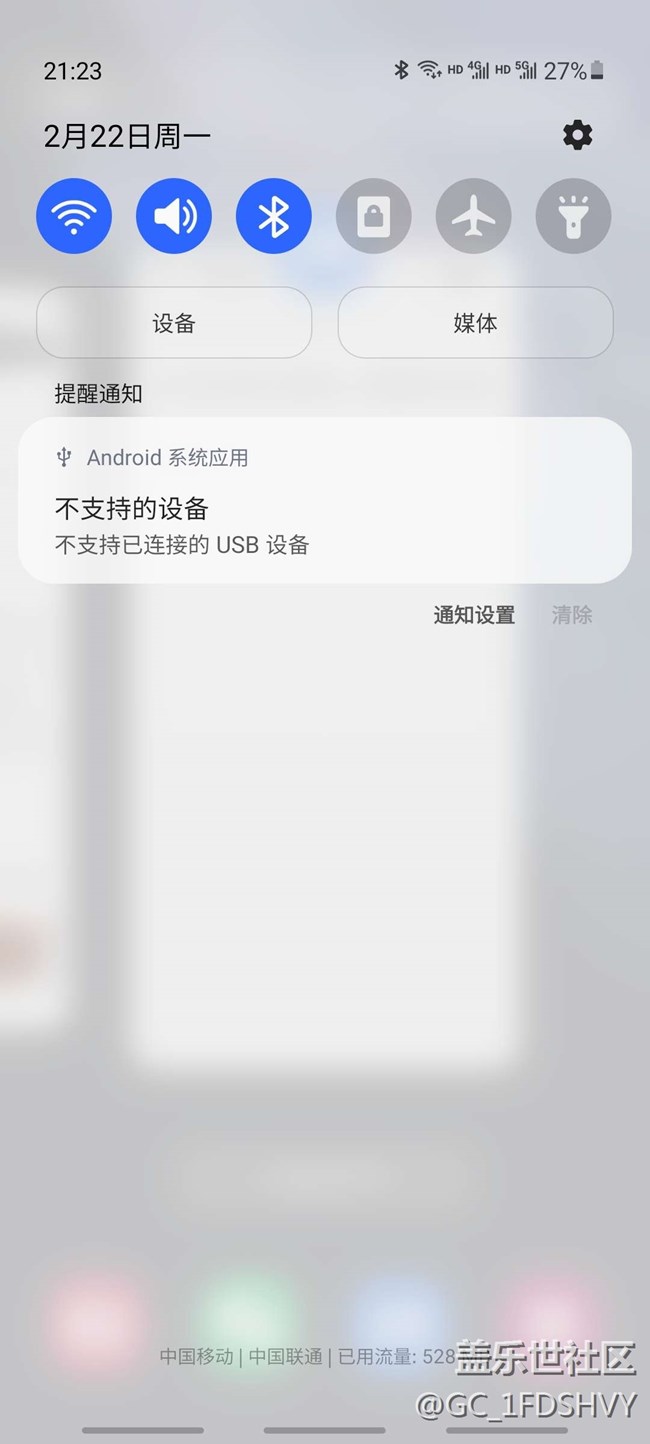Screen dimensions: 650x1444
Task: Toggle the sound mode quick setting
Action: point(174,216)
